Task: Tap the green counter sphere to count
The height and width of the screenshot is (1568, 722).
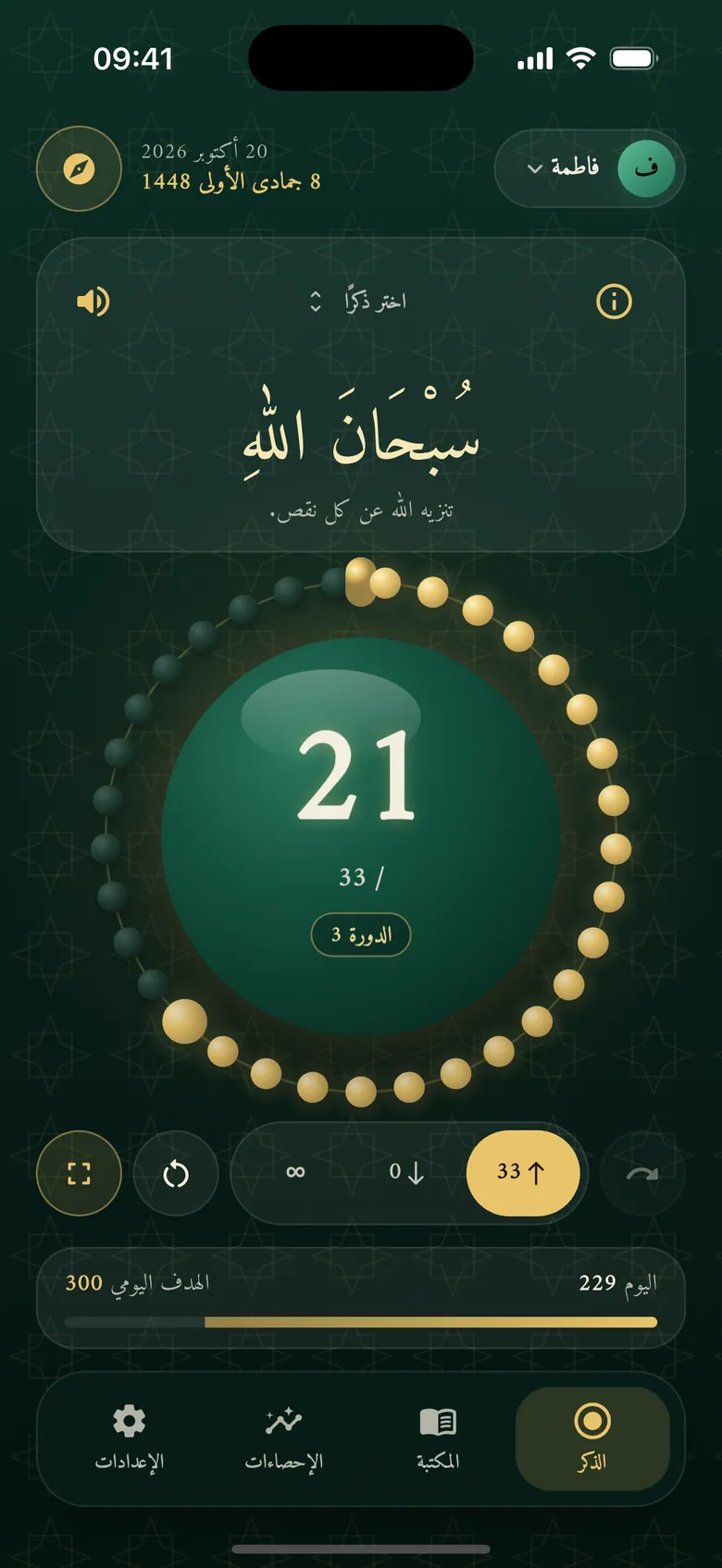Action: [x=361, y=836]
